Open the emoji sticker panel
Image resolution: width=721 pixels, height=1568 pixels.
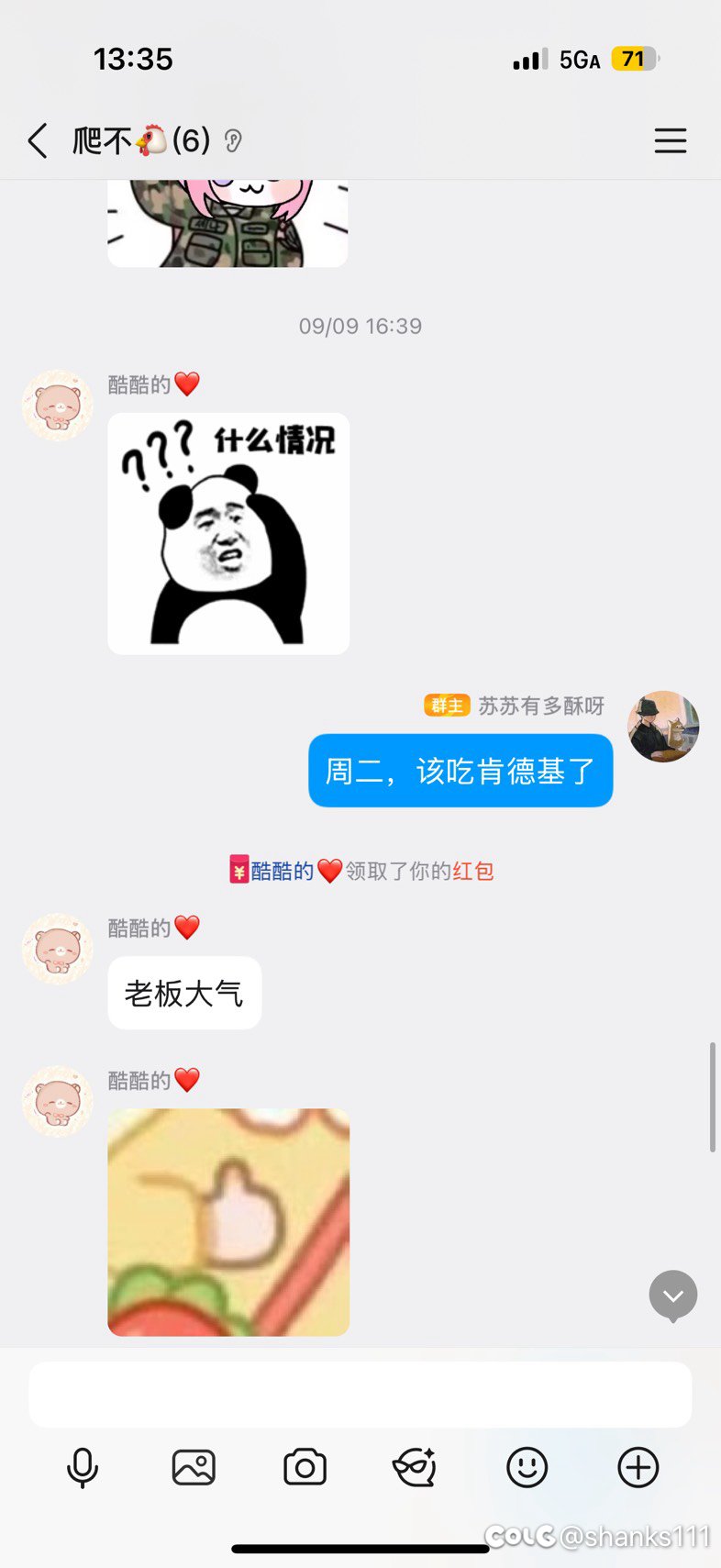pos(527,1467)
